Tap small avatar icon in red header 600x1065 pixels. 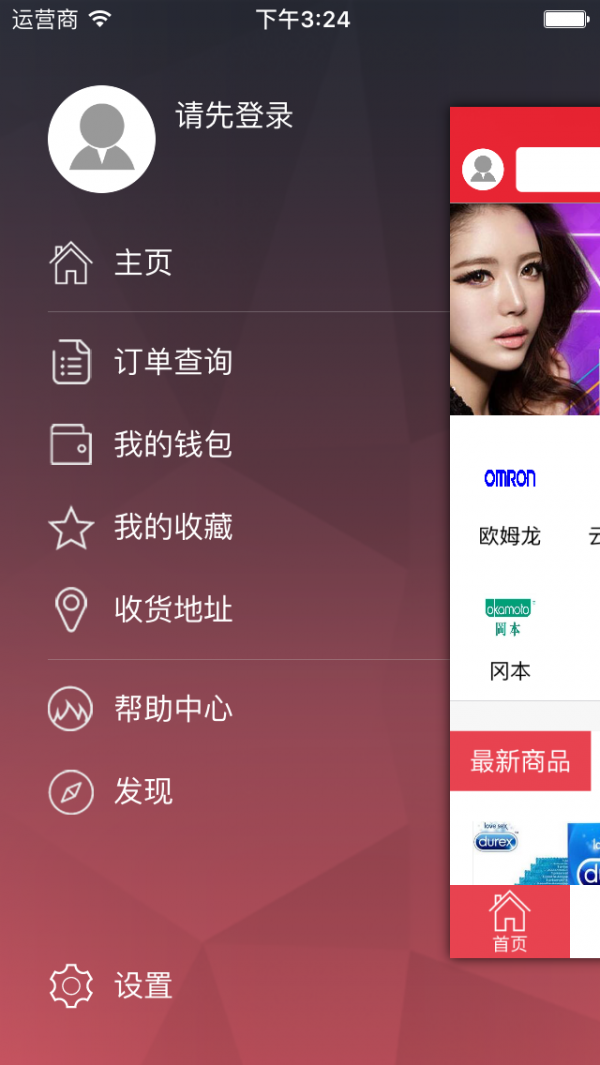(x=484, y=169)
